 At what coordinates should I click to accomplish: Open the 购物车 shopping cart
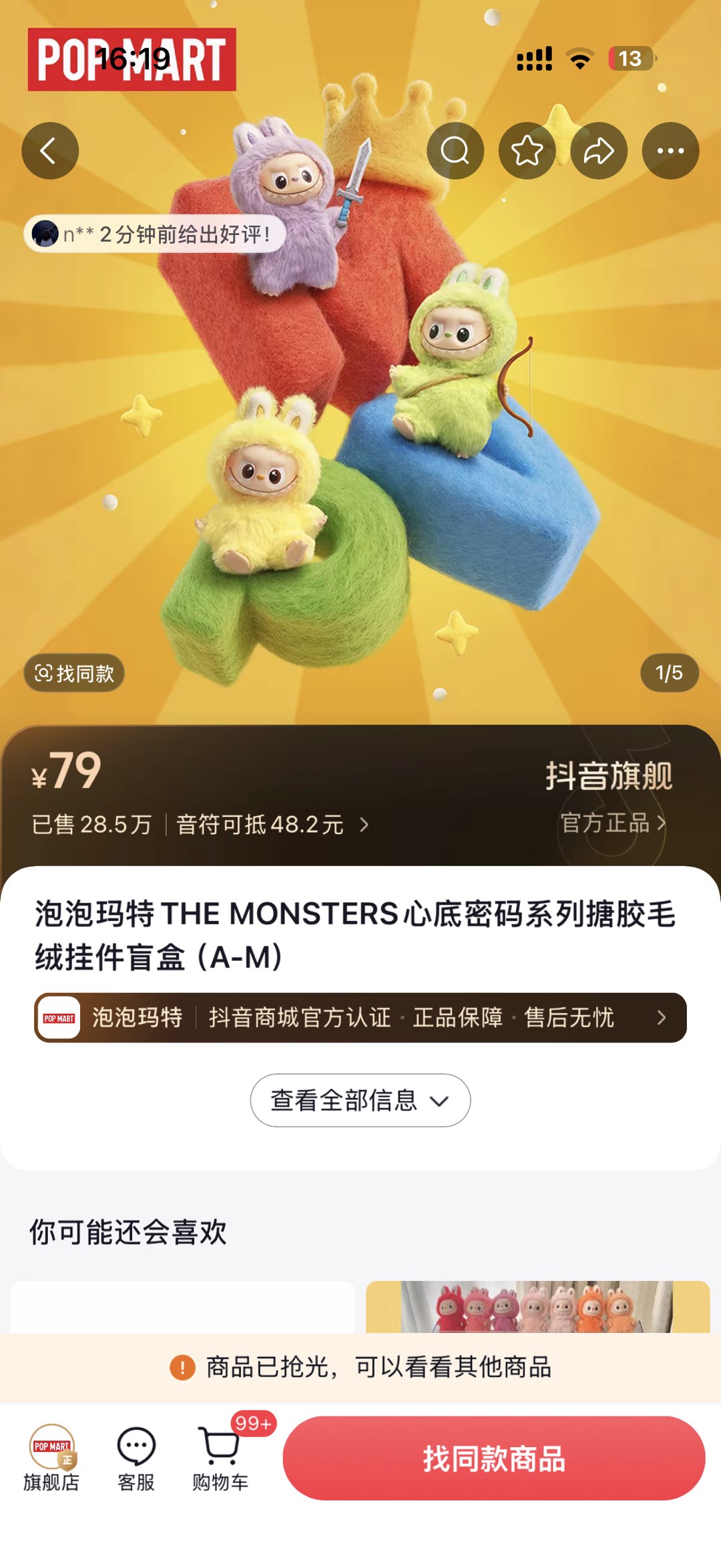pyautogui.click(x=220, y=1458)
